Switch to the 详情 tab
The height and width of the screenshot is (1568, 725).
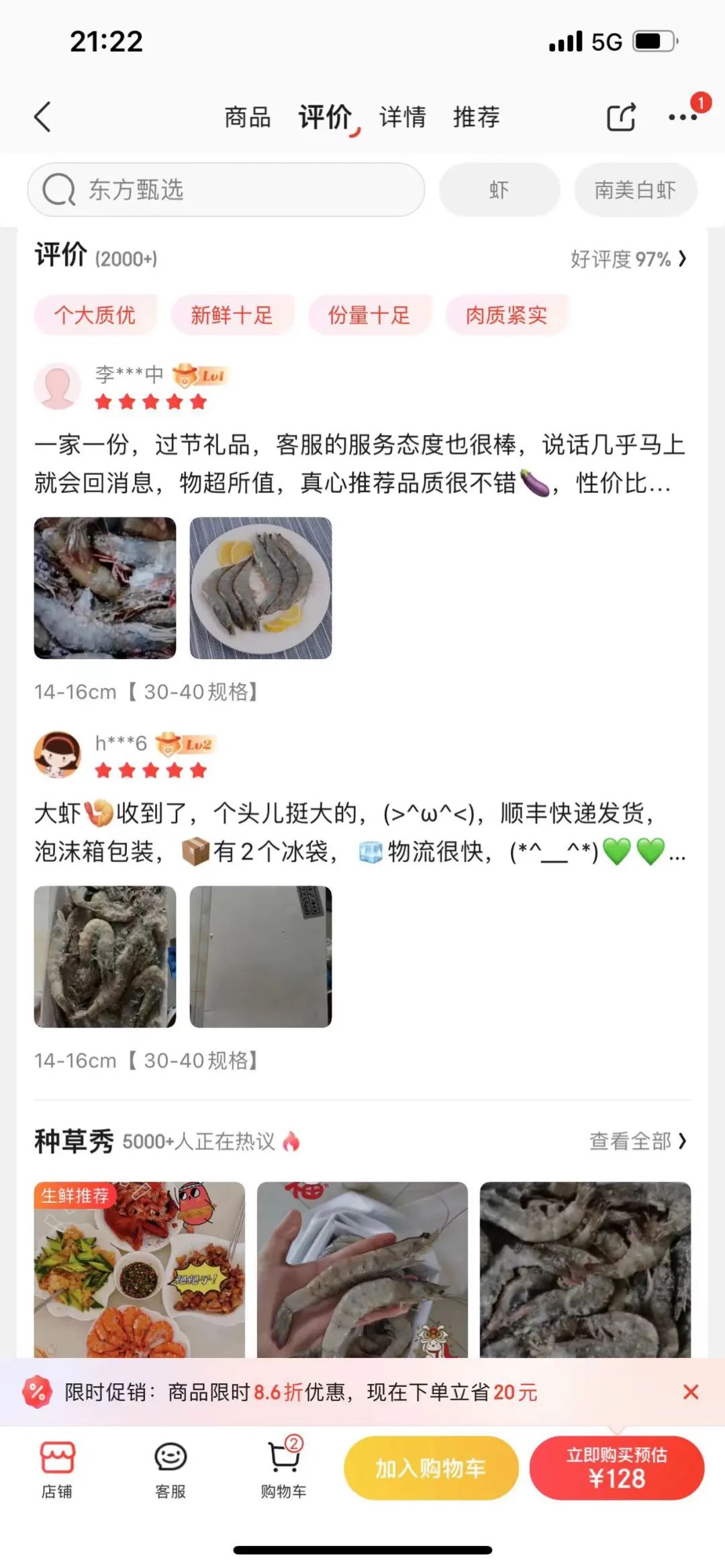click(x=403, y=117)
